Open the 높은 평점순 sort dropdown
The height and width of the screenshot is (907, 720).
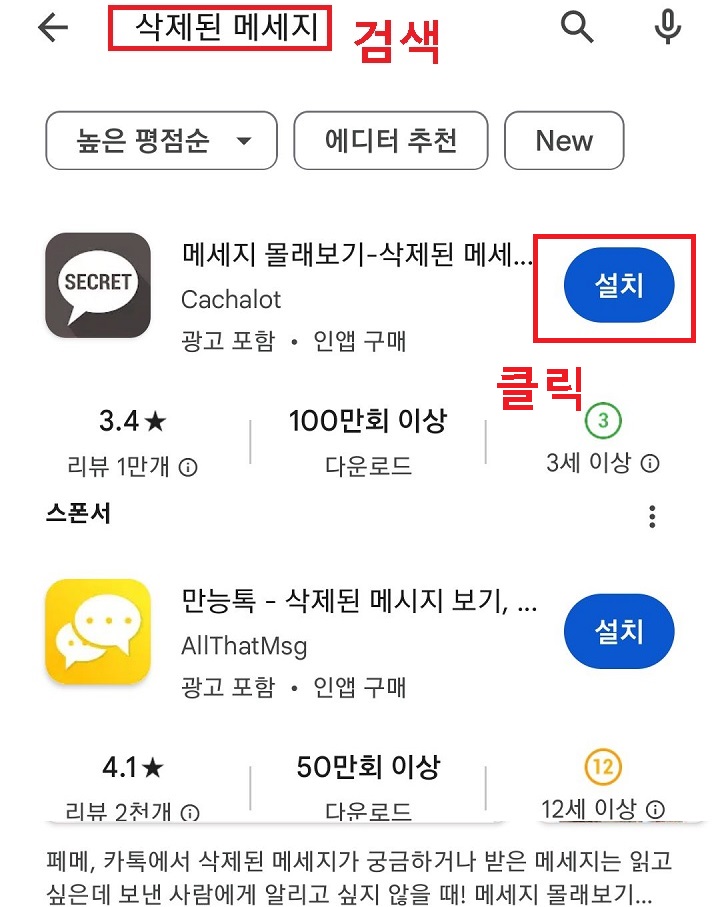tap(162, 141)
